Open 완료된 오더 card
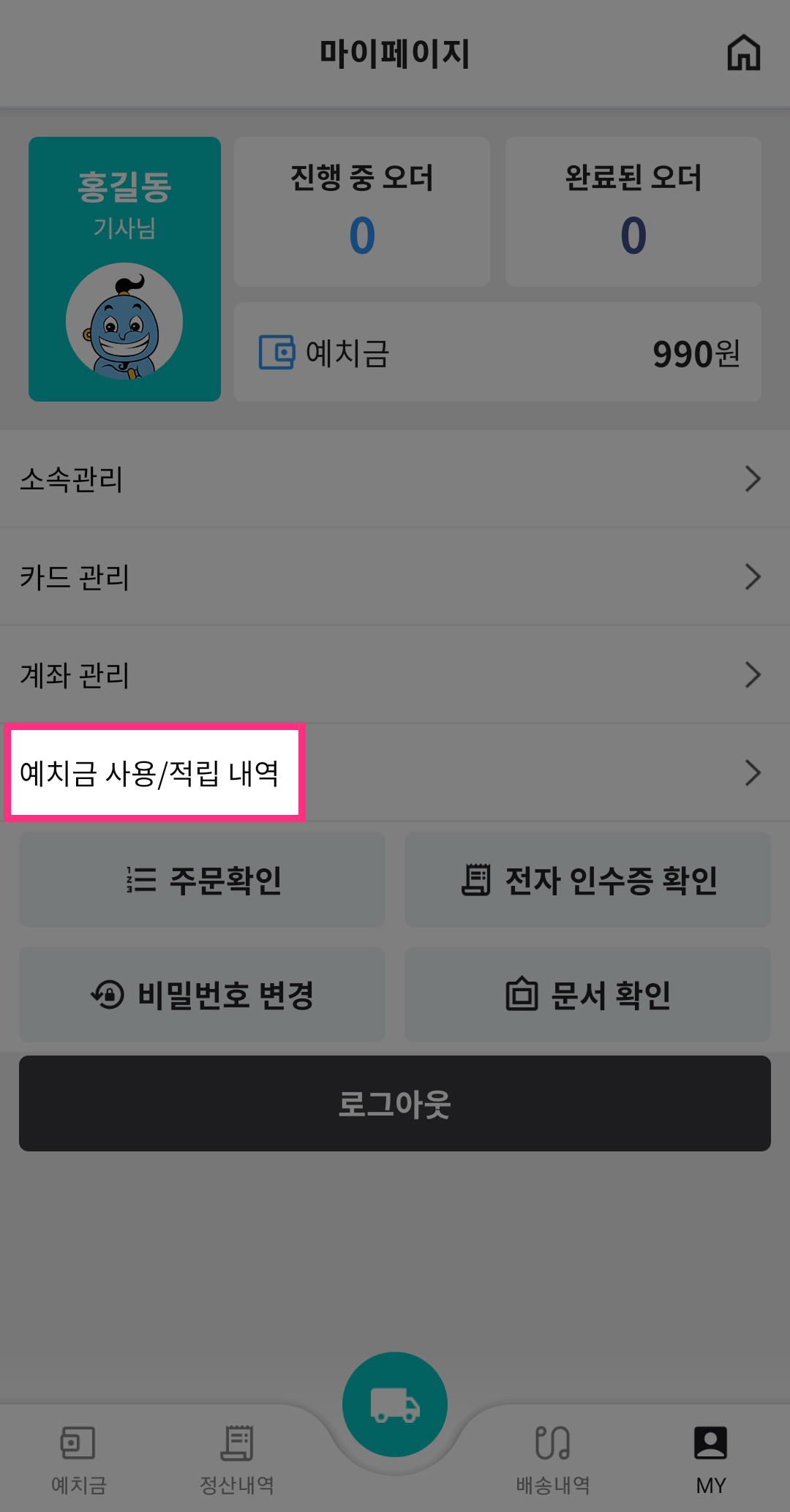The width and height of the screenshot is (790, 1512). (633, 211)
